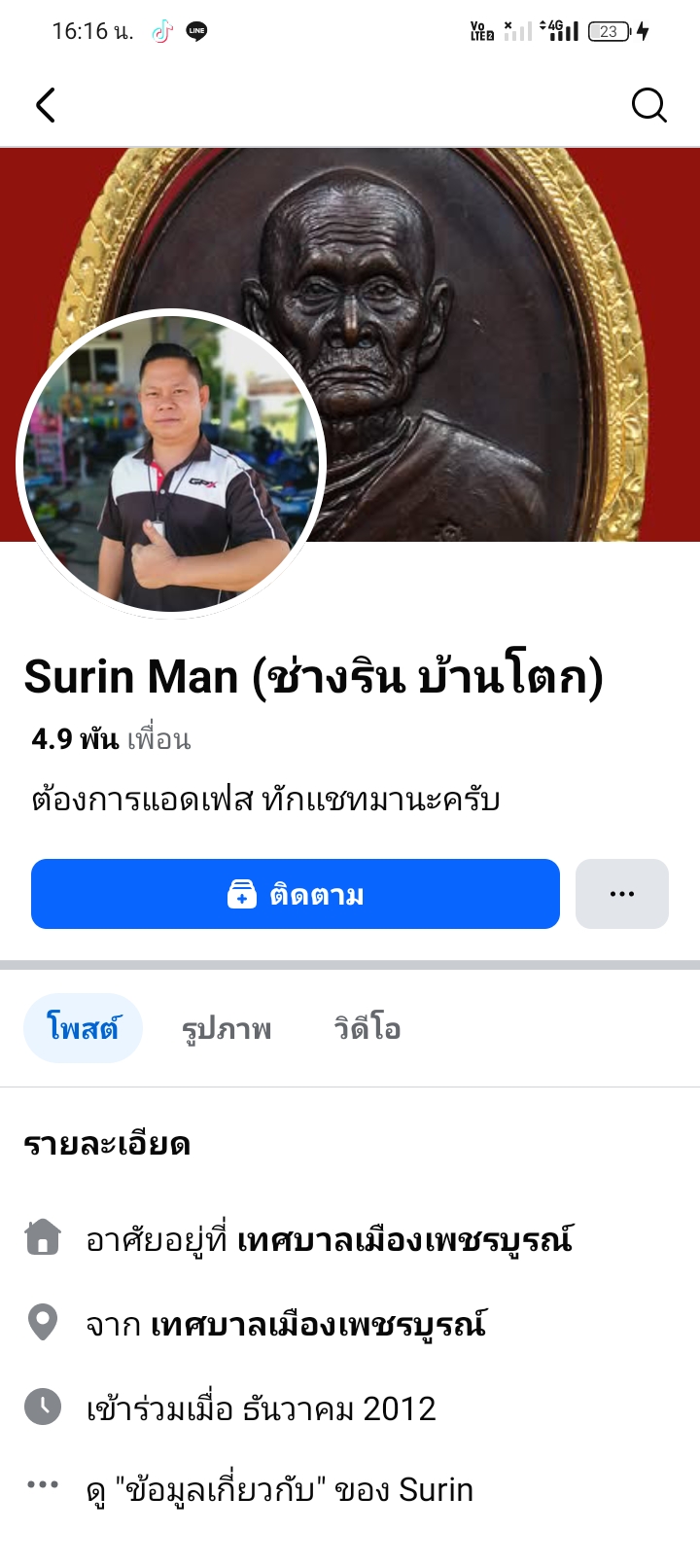Open lives-in เทศบาลเมืองเพชรบูรณ์ location
700x1568 pixels.
pos(404,1240)
